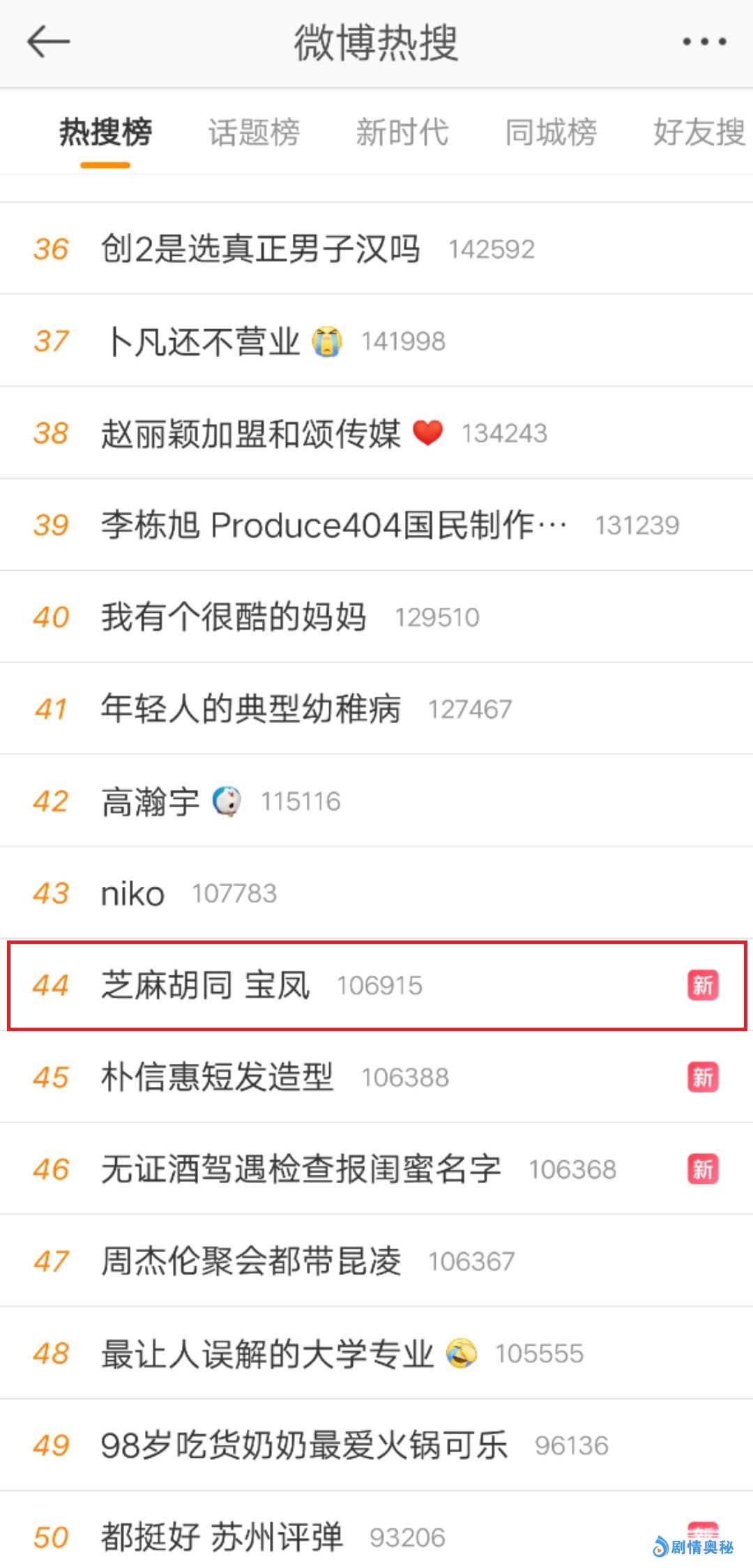The height and width of the screenshot is (1568, 753).
Task: Go back using the top-left arrow
Action: (x=47, y=43)
